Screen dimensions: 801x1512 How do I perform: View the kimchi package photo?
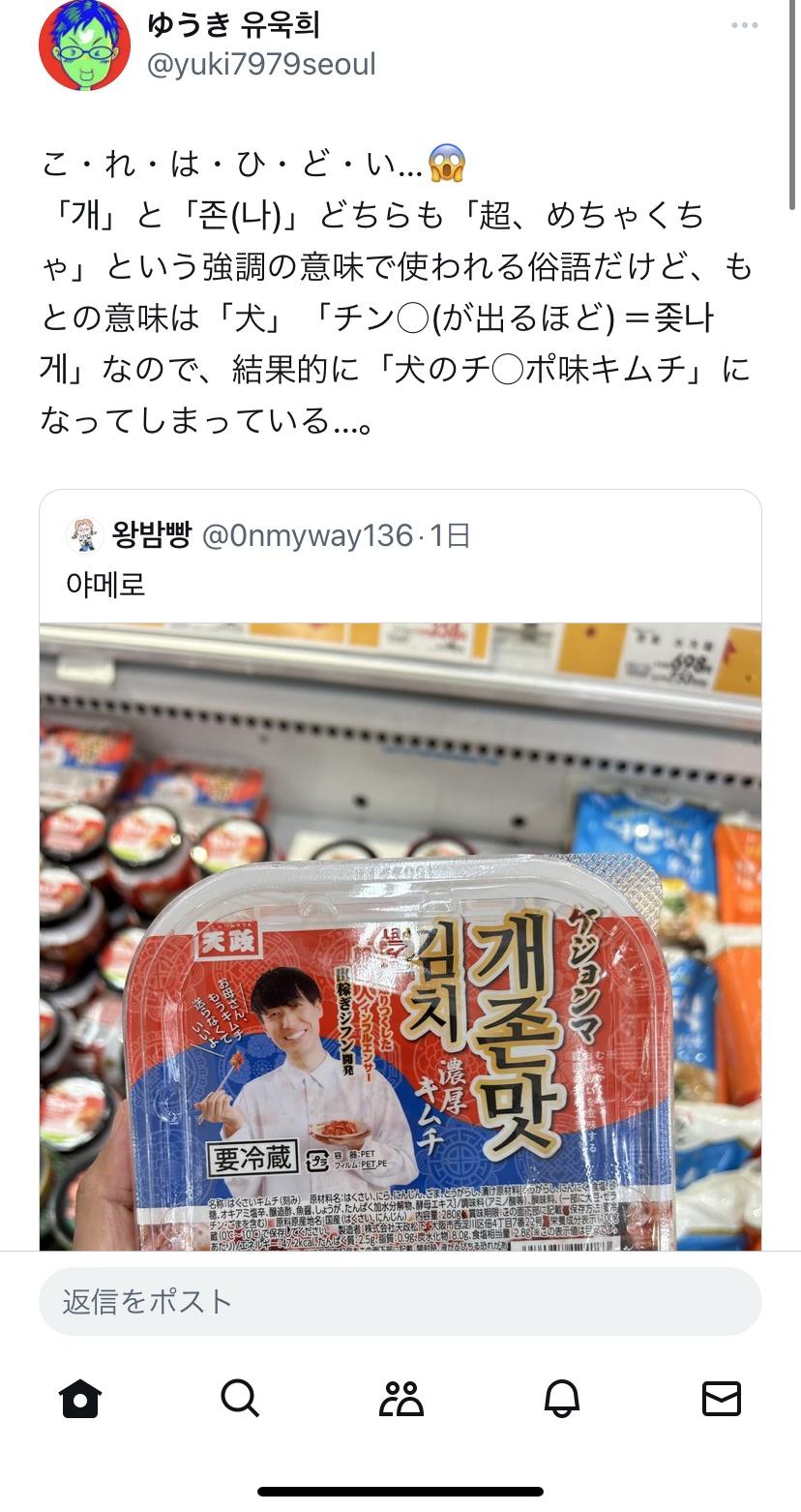coord(400,937)
